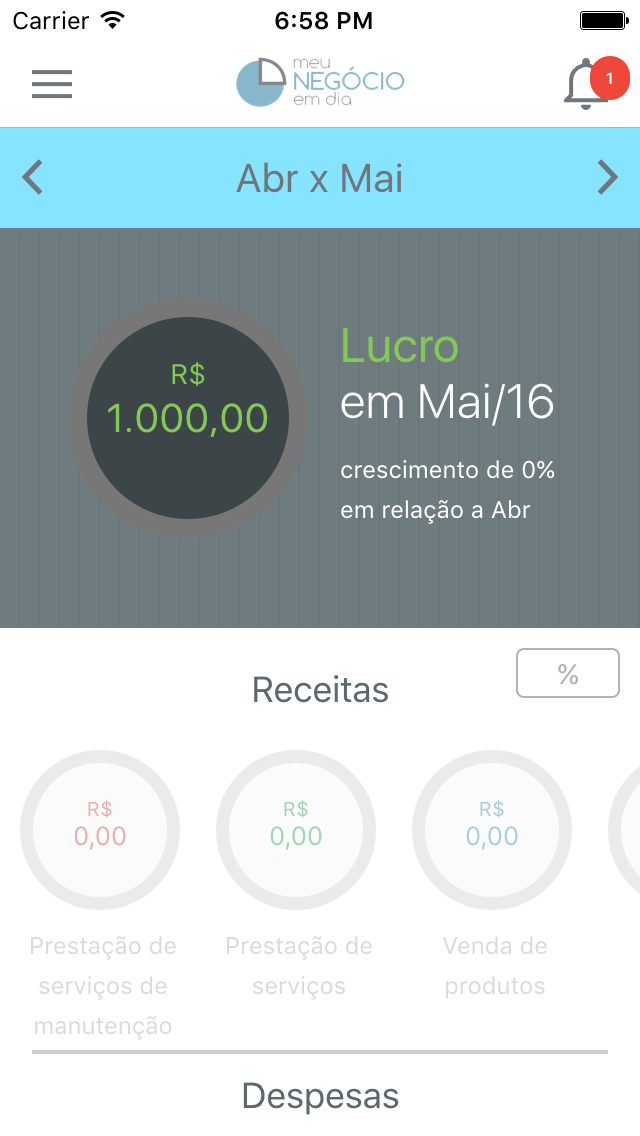Open the notifications bell
640x1136 pixels.
pyautogui.click(x=588, y=84)
